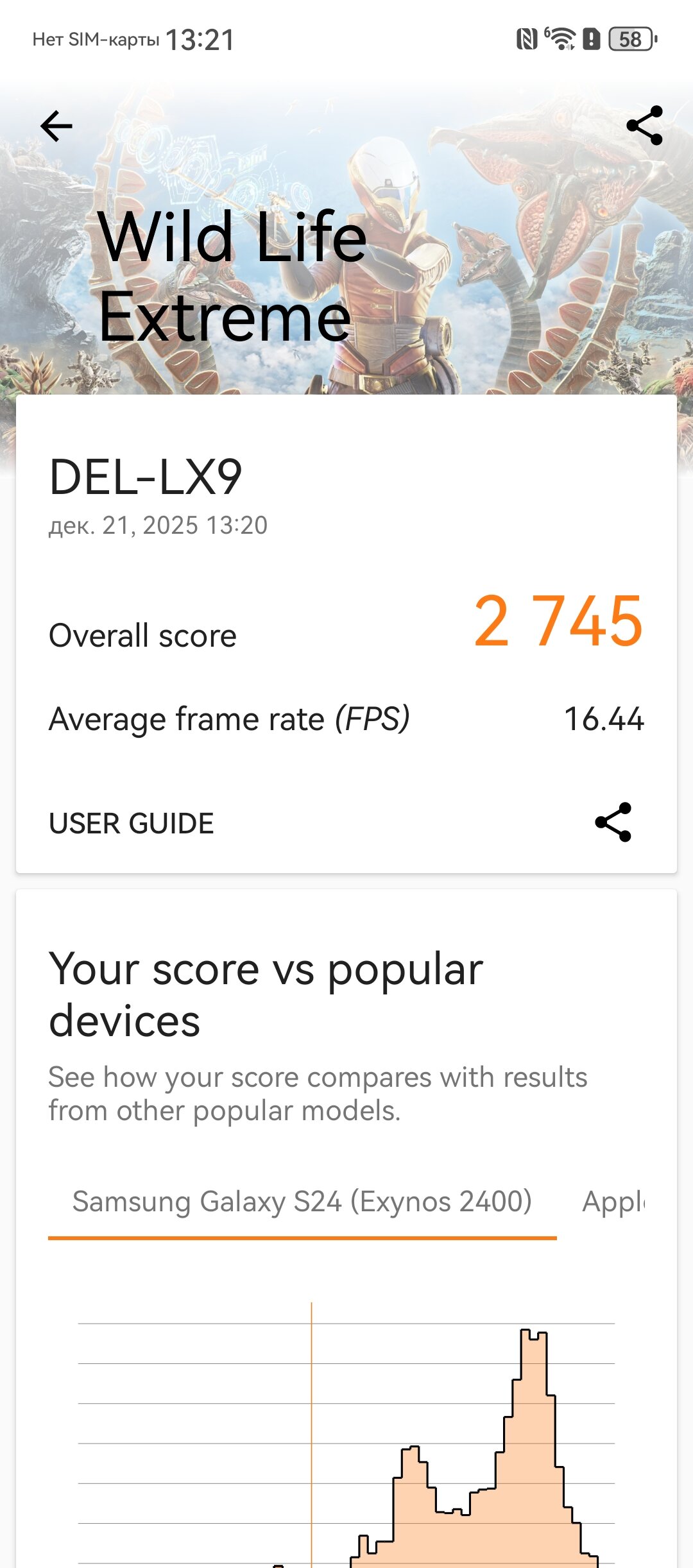
Task: Open the USER GUIDE
Action: [132, 823]
